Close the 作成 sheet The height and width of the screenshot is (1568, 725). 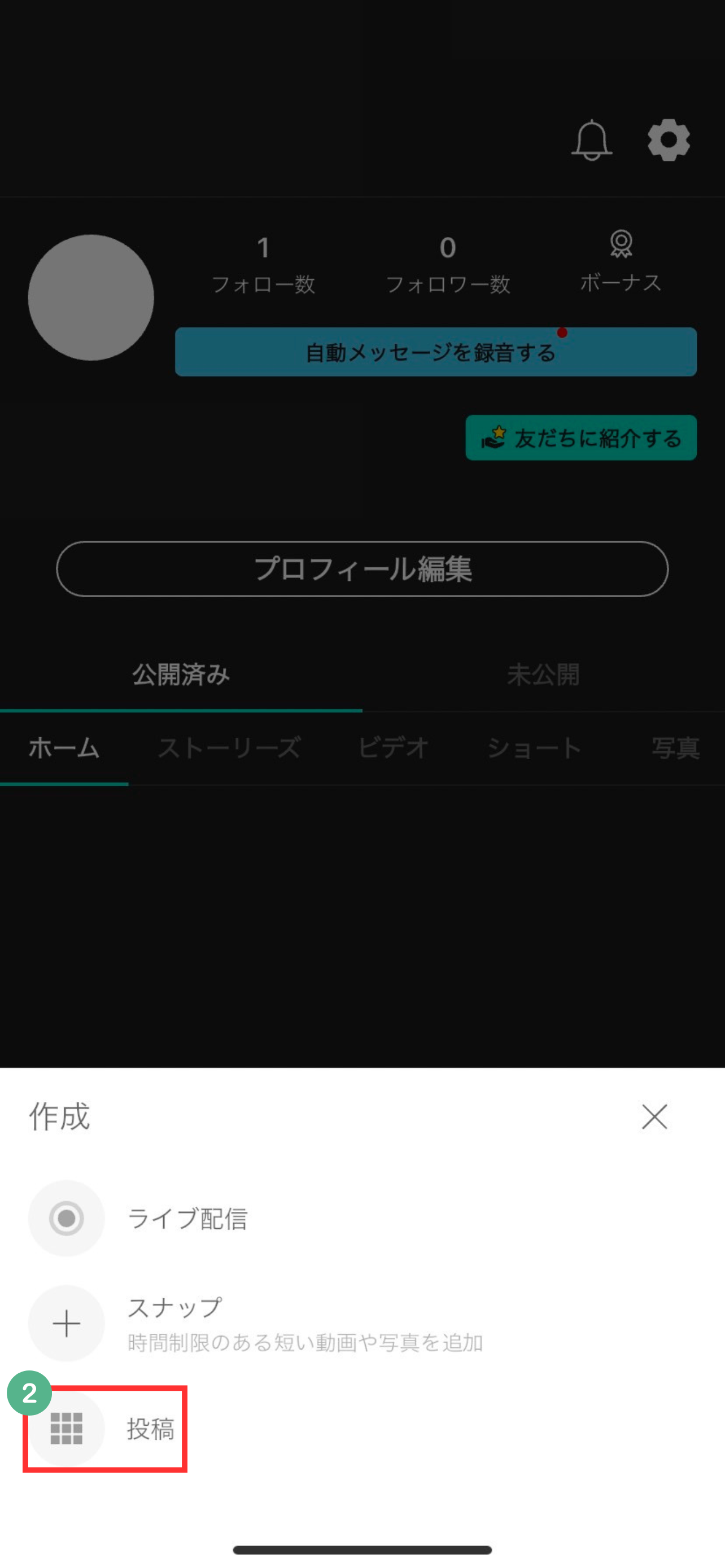pyautogui.click(x=654, y=1117)
